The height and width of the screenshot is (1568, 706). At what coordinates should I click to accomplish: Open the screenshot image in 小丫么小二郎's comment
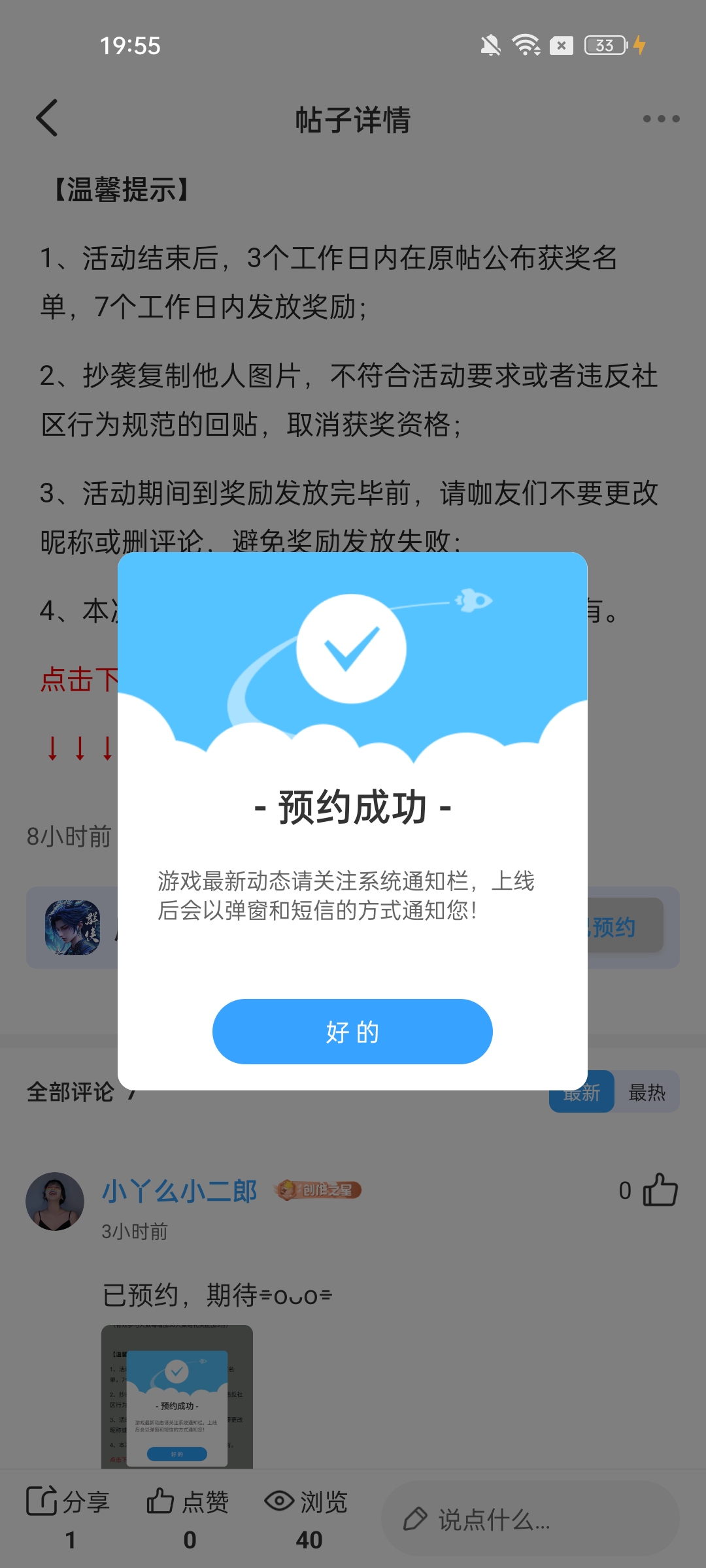177,1397
